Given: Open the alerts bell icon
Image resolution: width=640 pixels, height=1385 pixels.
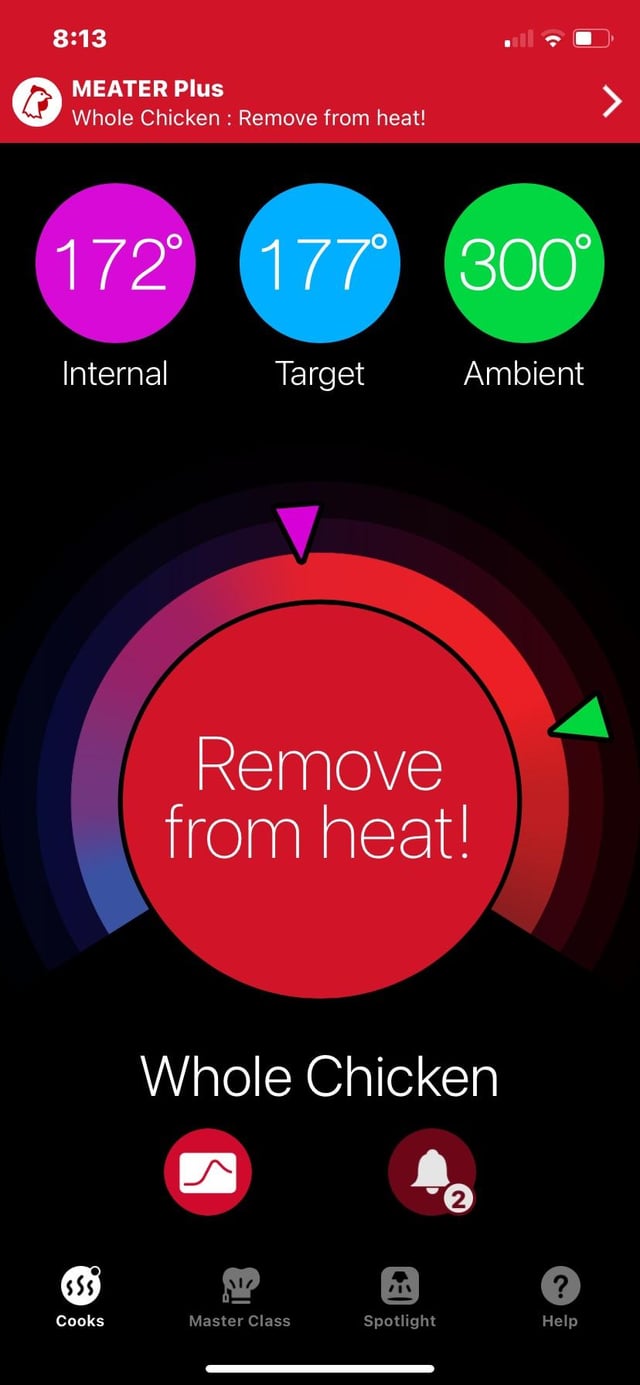Looking at the screenshot, I should coord(432,1171).
